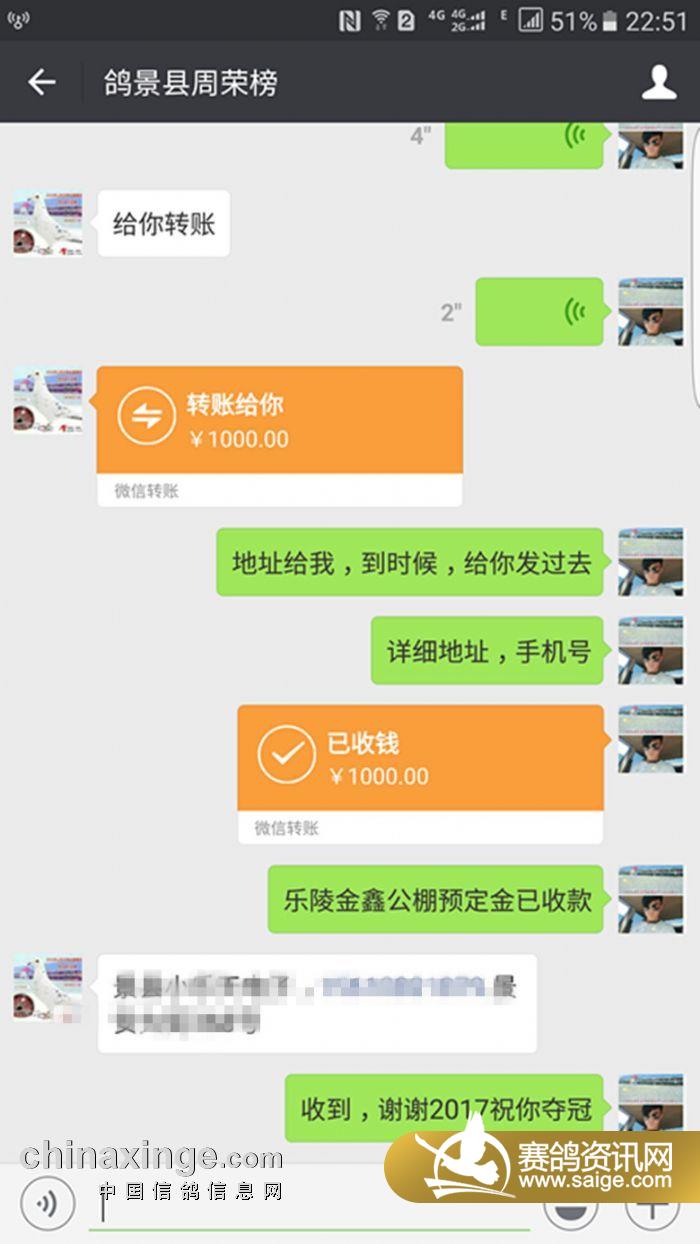This screenshot has height=1244, width=700.
Task: Switch to voice input mode
Action: pyautogui.click(x=47, y=1203)
